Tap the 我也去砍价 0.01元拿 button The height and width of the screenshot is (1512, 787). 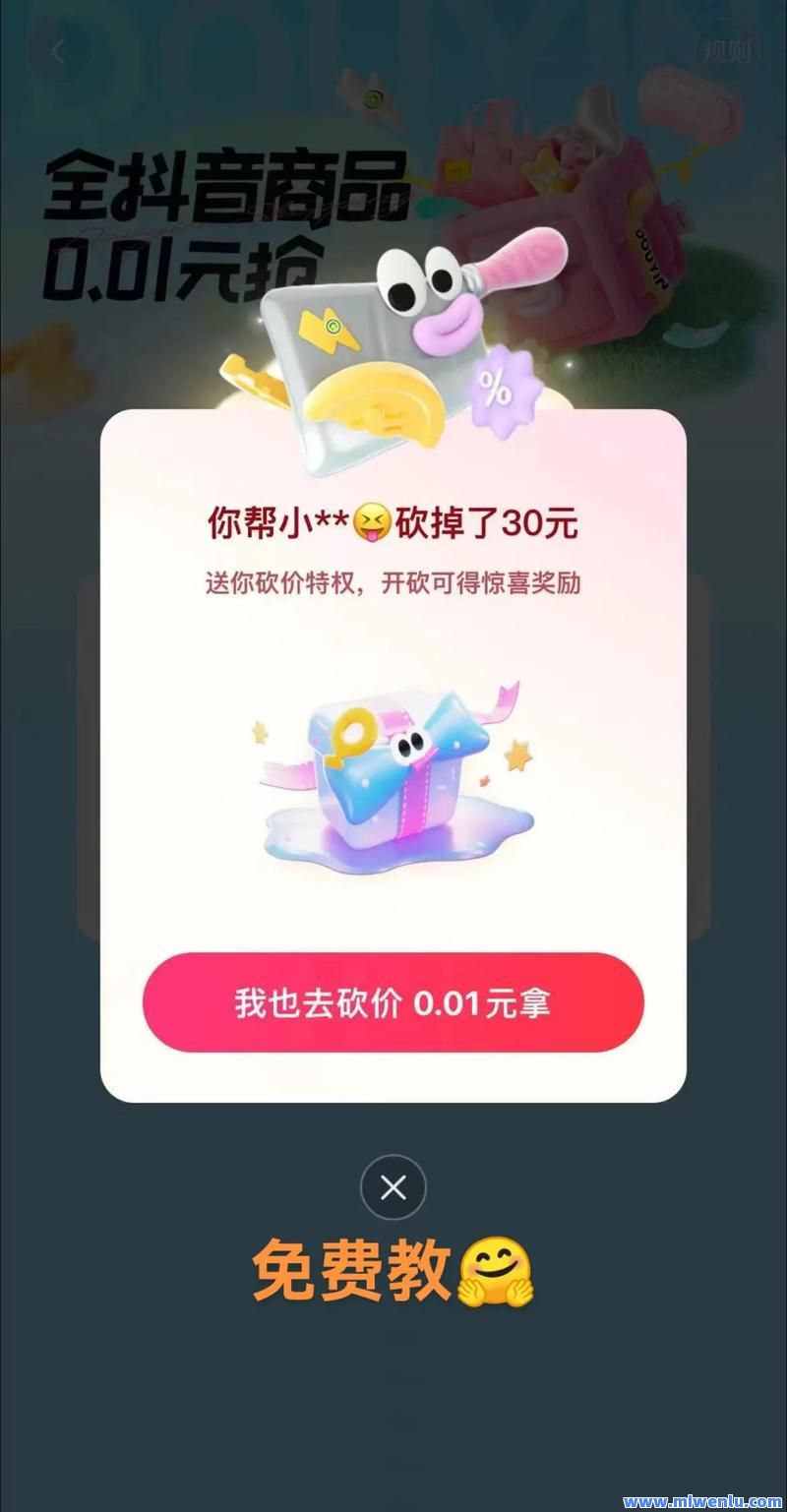click(x=393, y=1002)
